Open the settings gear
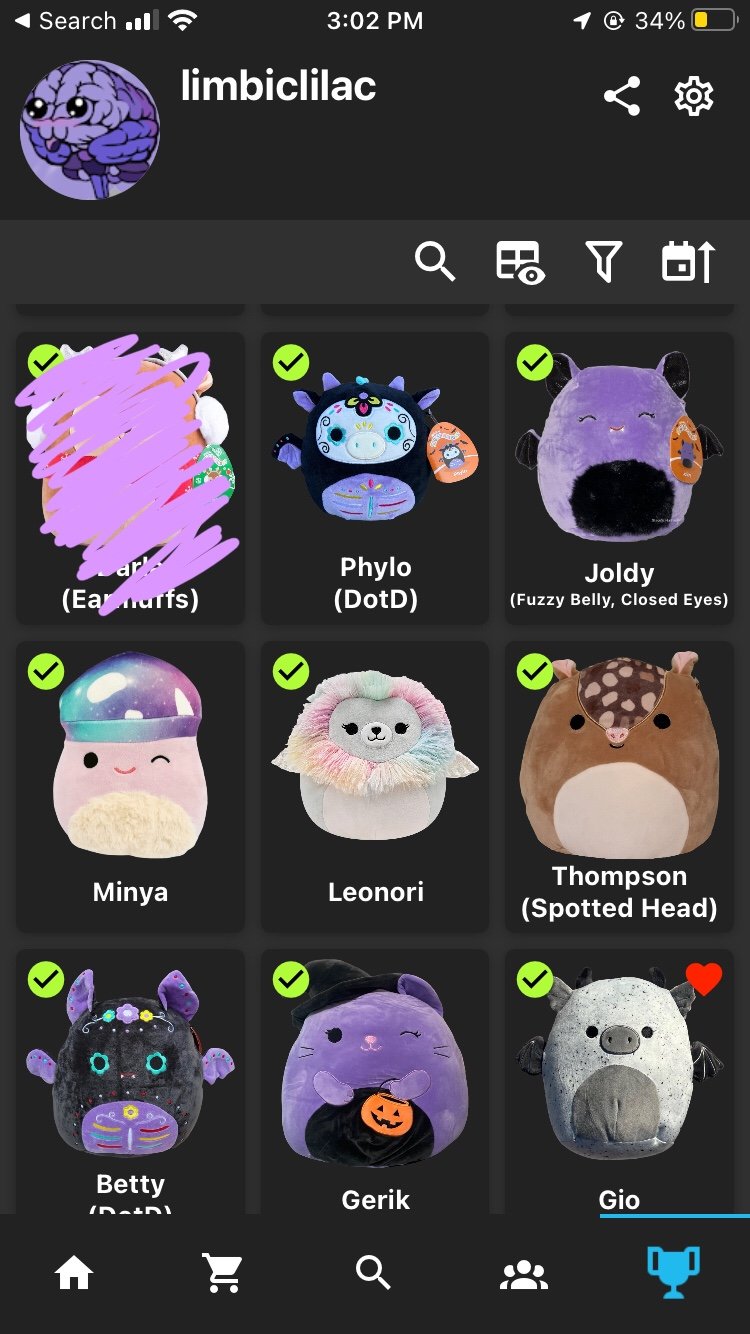The height and width of the screenshot is (1334, 750). click(x=694, y=97)
